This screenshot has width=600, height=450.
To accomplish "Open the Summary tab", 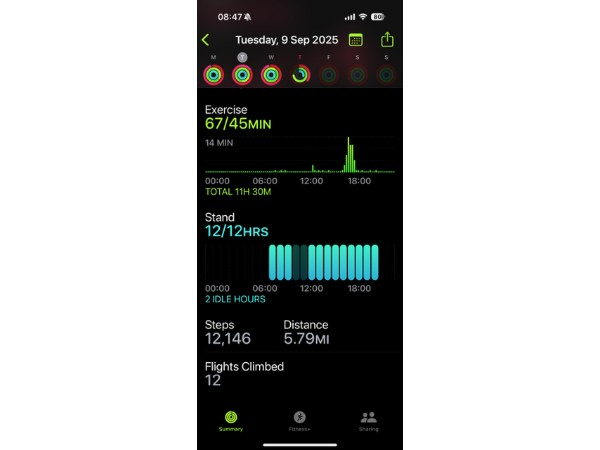I will tap(231, 420).
